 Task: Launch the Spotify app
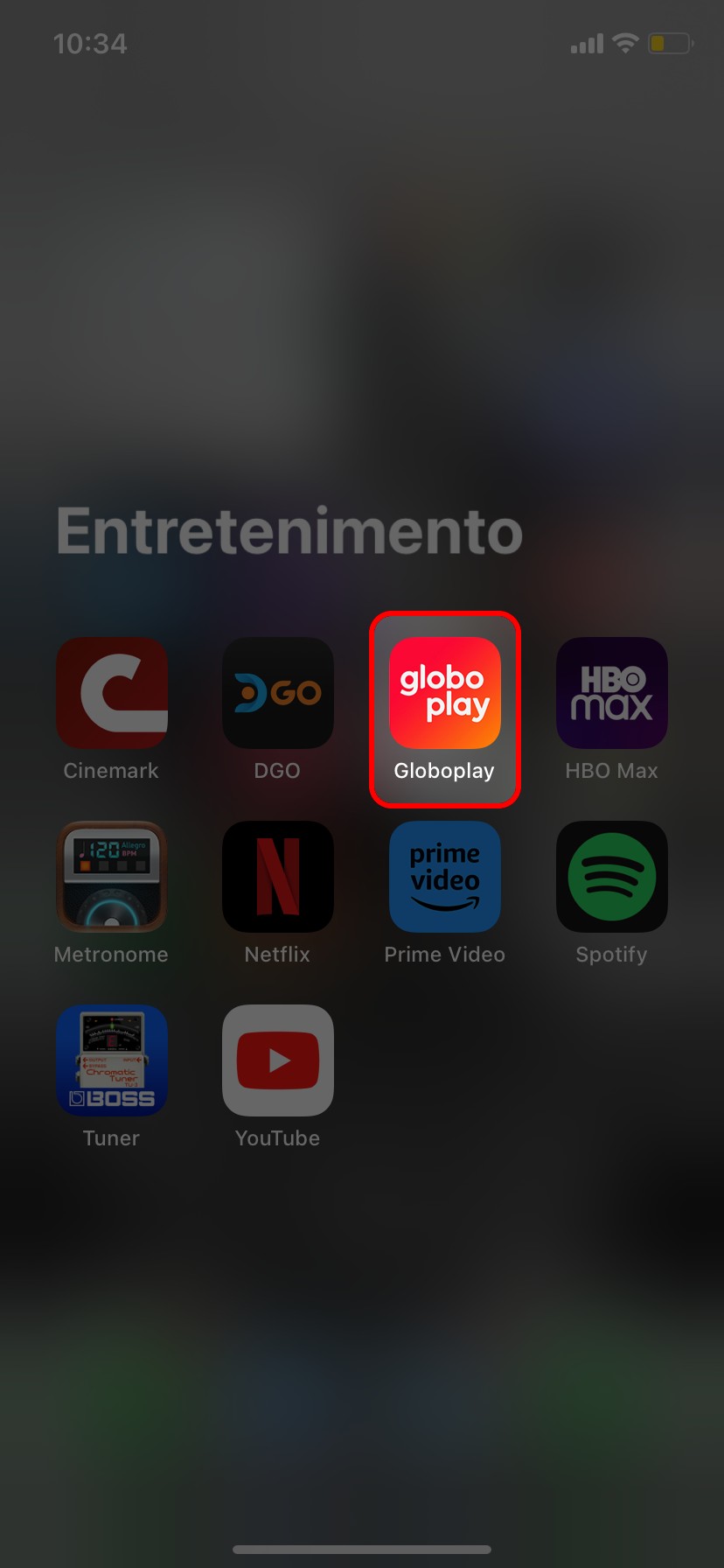pos(611,877)
